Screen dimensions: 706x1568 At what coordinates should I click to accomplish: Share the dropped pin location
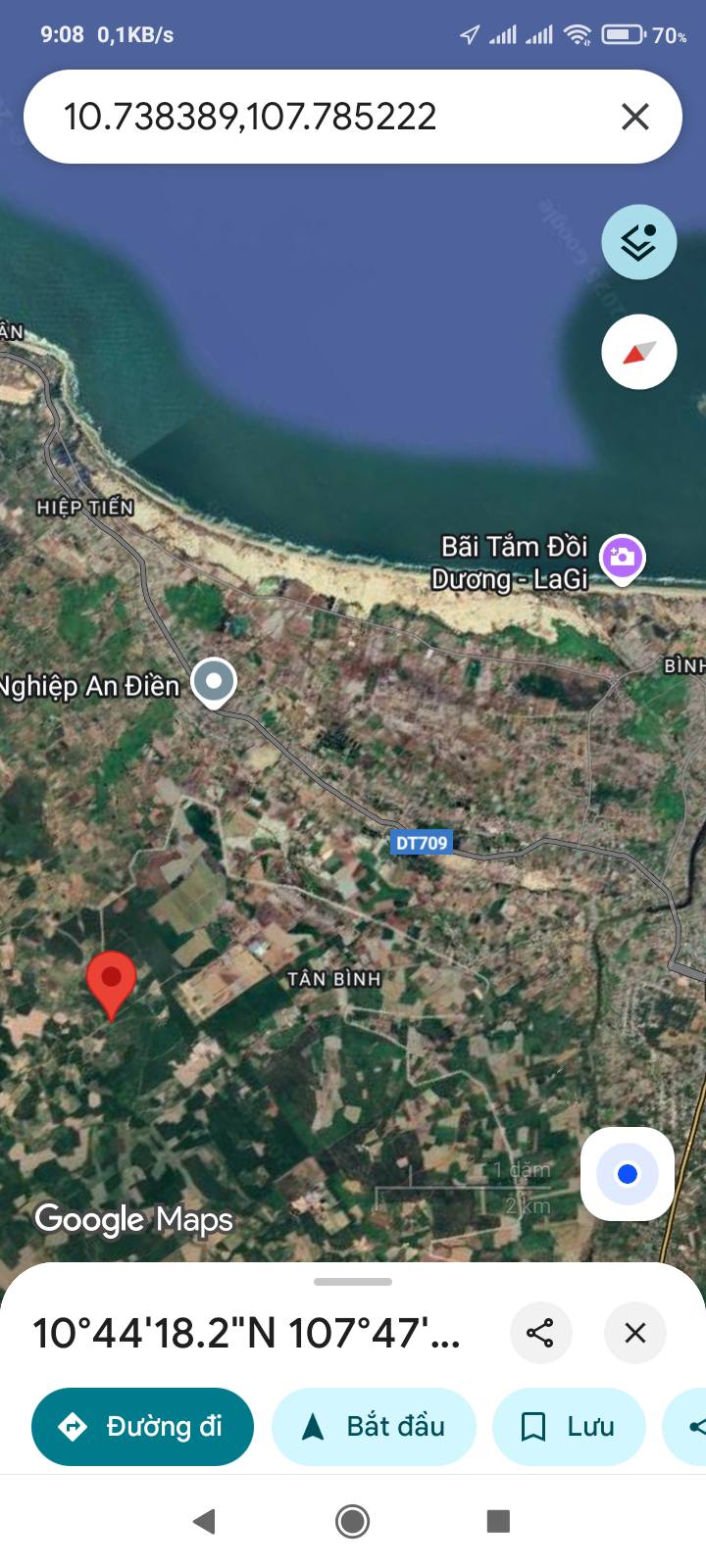pyautogui.click(x=540, y=1333)
